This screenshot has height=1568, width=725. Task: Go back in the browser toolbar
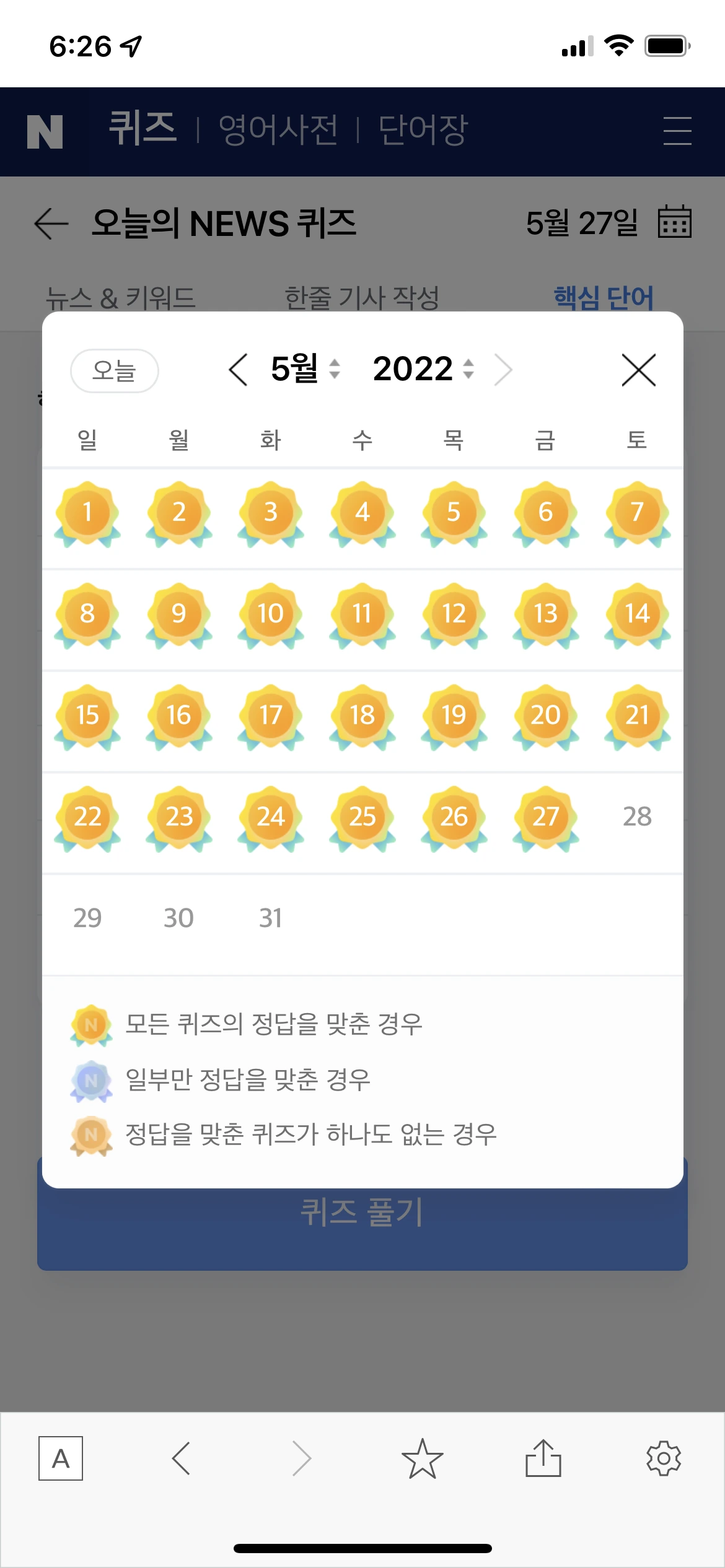click(x=181, y=1458)
